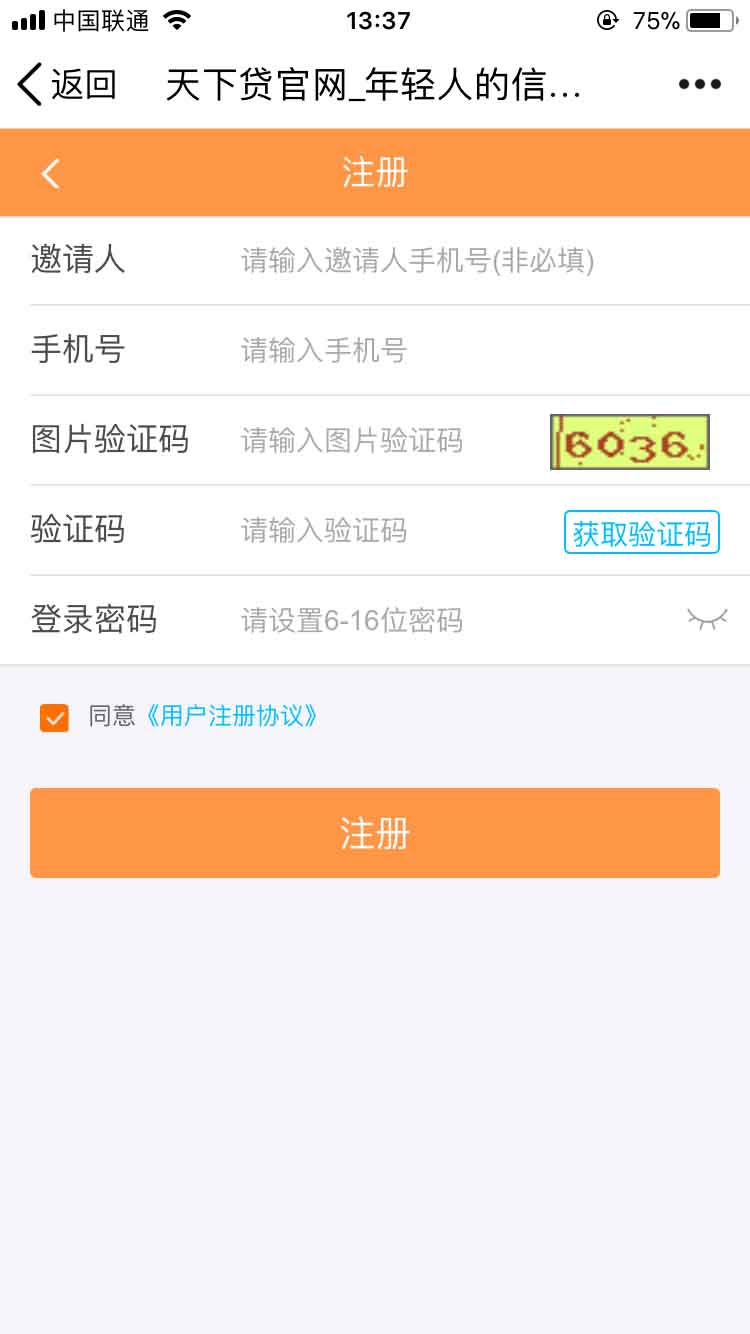This screenshot has height=1334, width=750.
Task: Open the 《用户注册协议》 link
Action: click(232, 717)
